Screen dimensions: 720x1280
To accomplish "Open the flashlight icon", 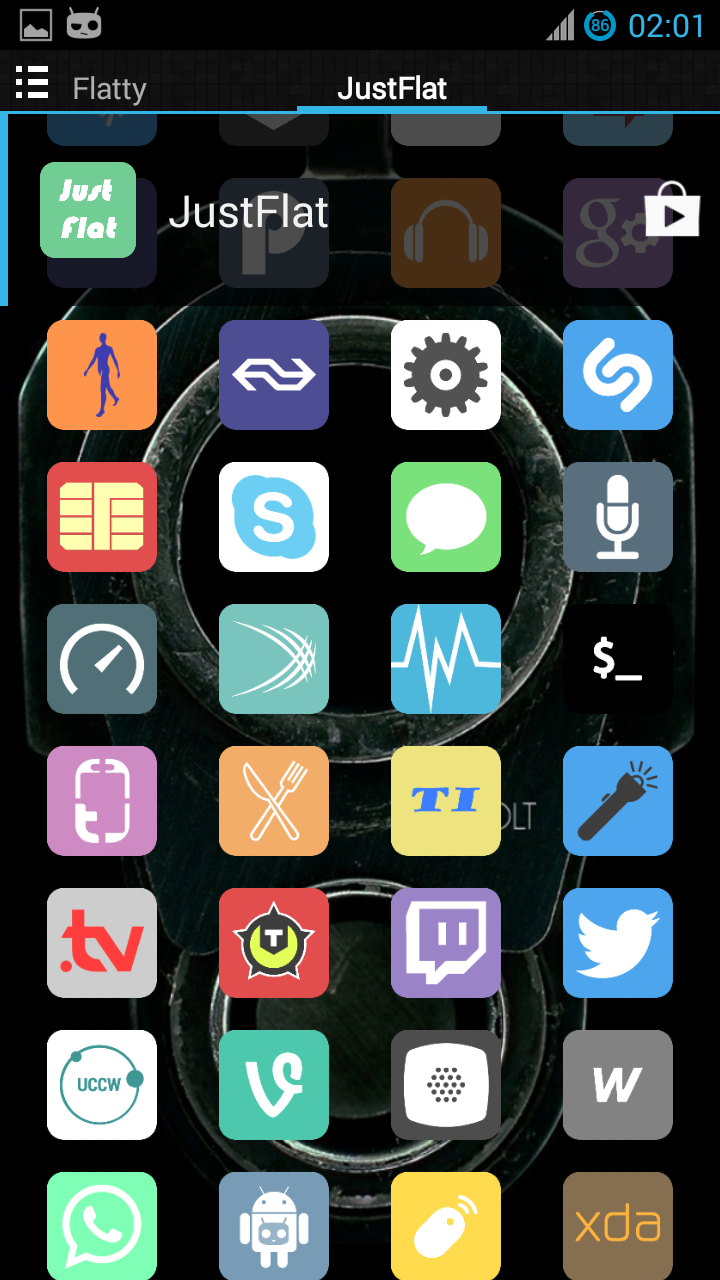I will (x=618, y=801).
